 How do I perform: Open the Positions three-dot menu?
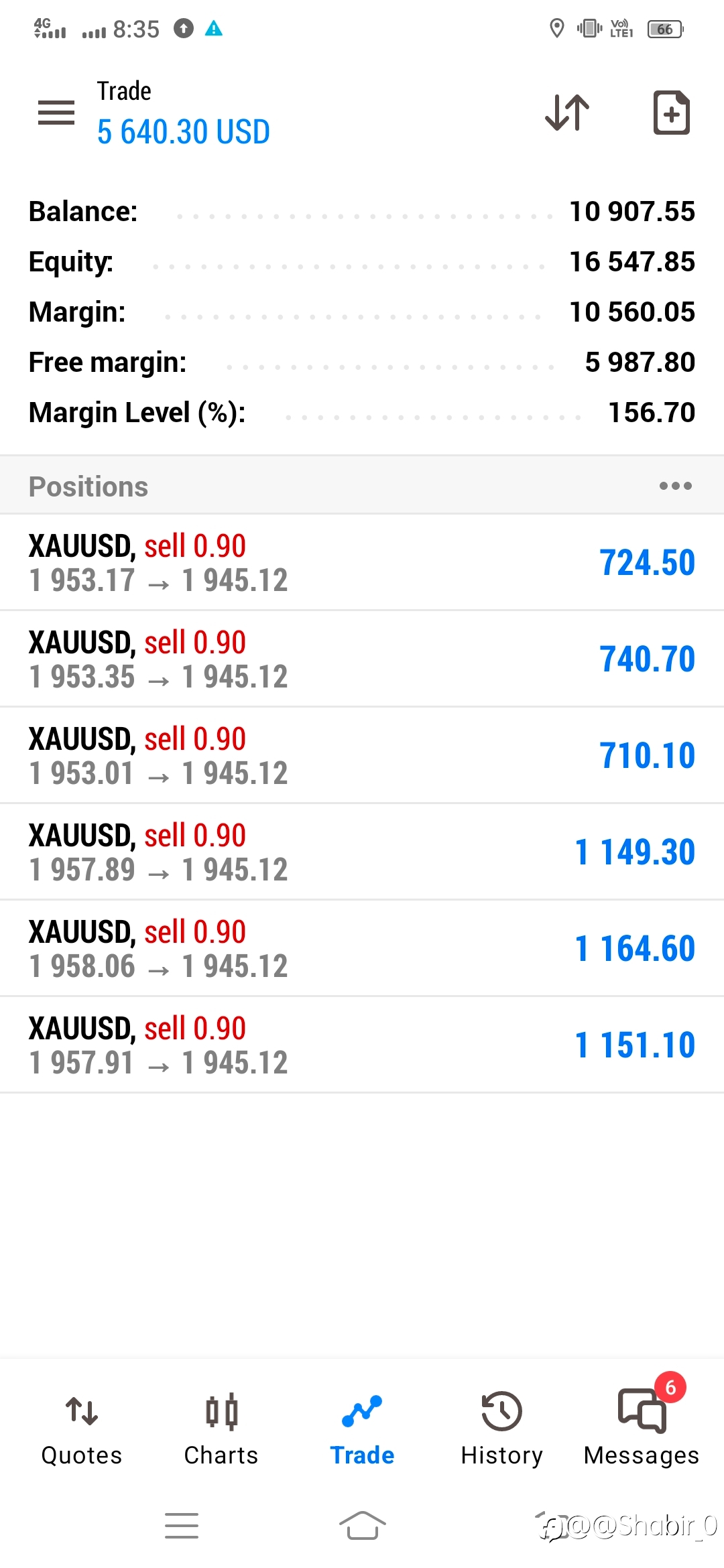(x=675, y=486)
